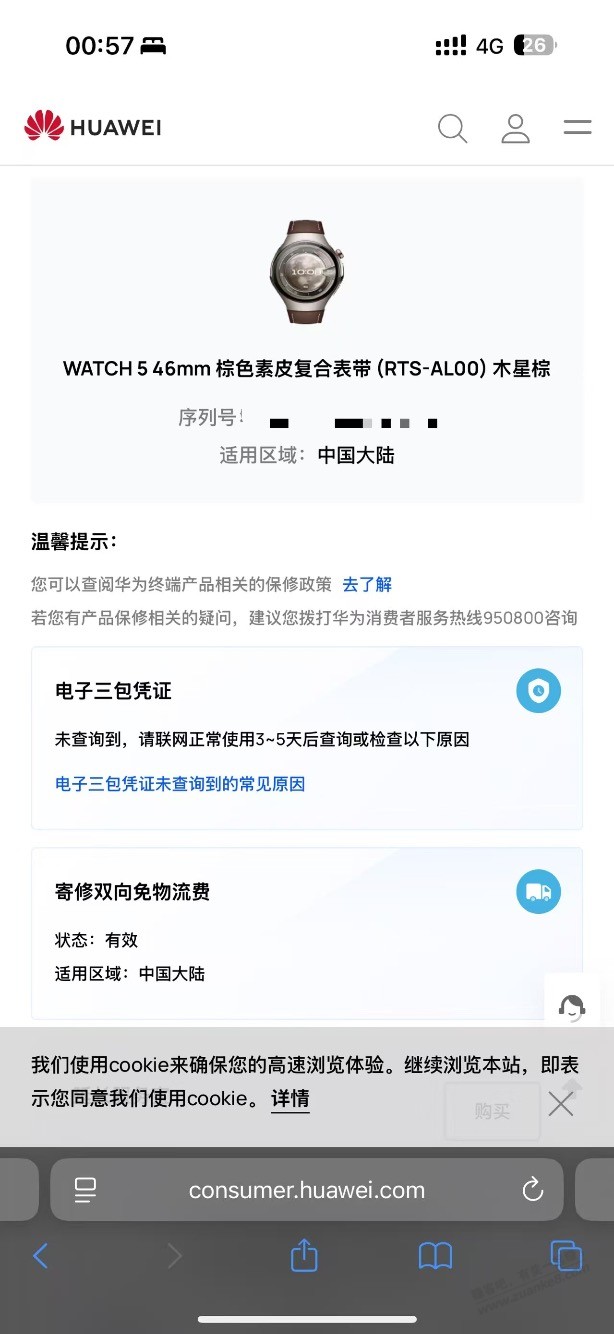Tap the 去了解 warranty policy link
Image resolution: width=614 pixels, height=1334 pixels.
click(367, 584)
